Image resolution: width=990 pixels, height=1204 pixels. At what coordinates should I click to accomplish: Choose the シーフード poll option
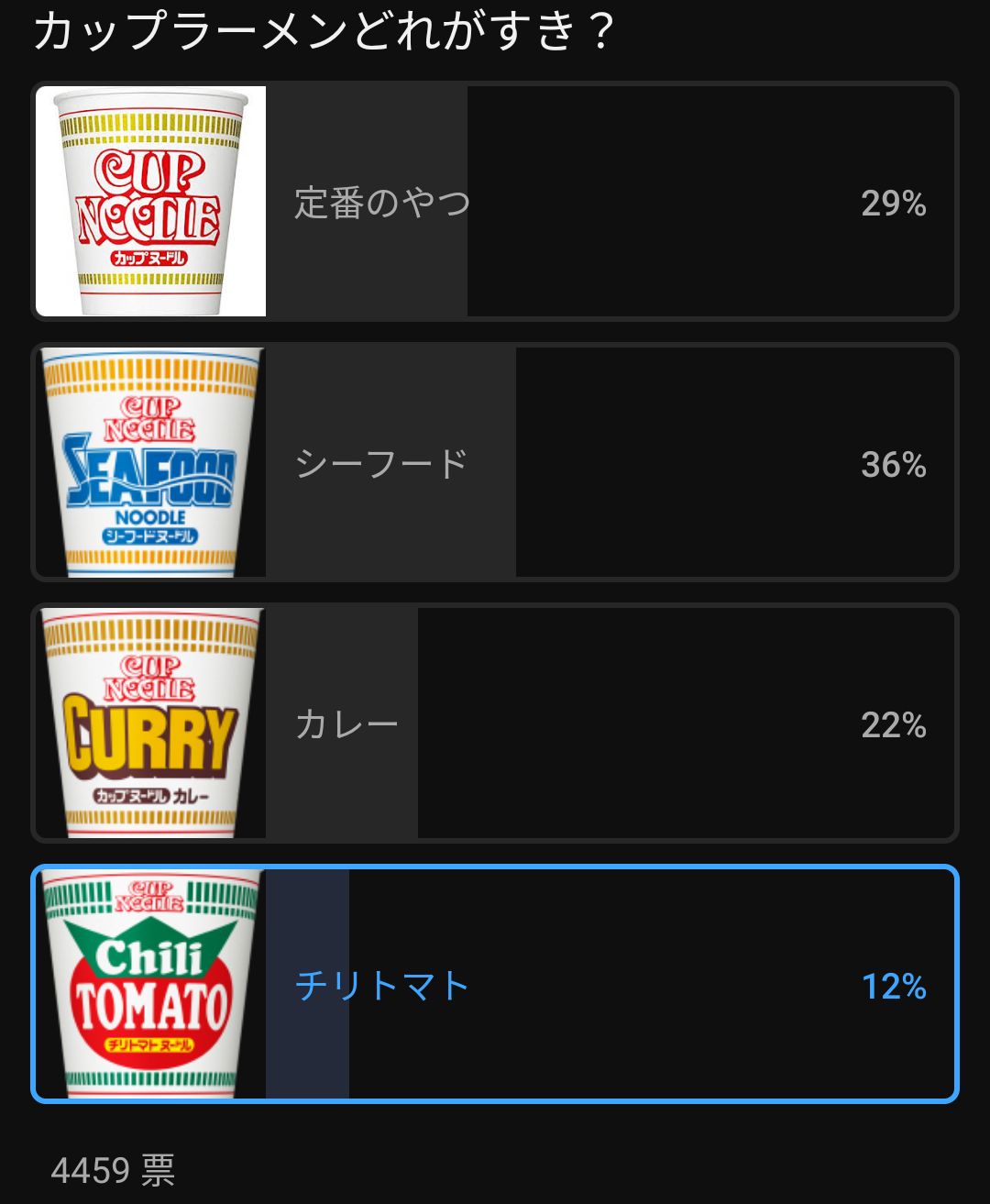click(x=495, y=462)
